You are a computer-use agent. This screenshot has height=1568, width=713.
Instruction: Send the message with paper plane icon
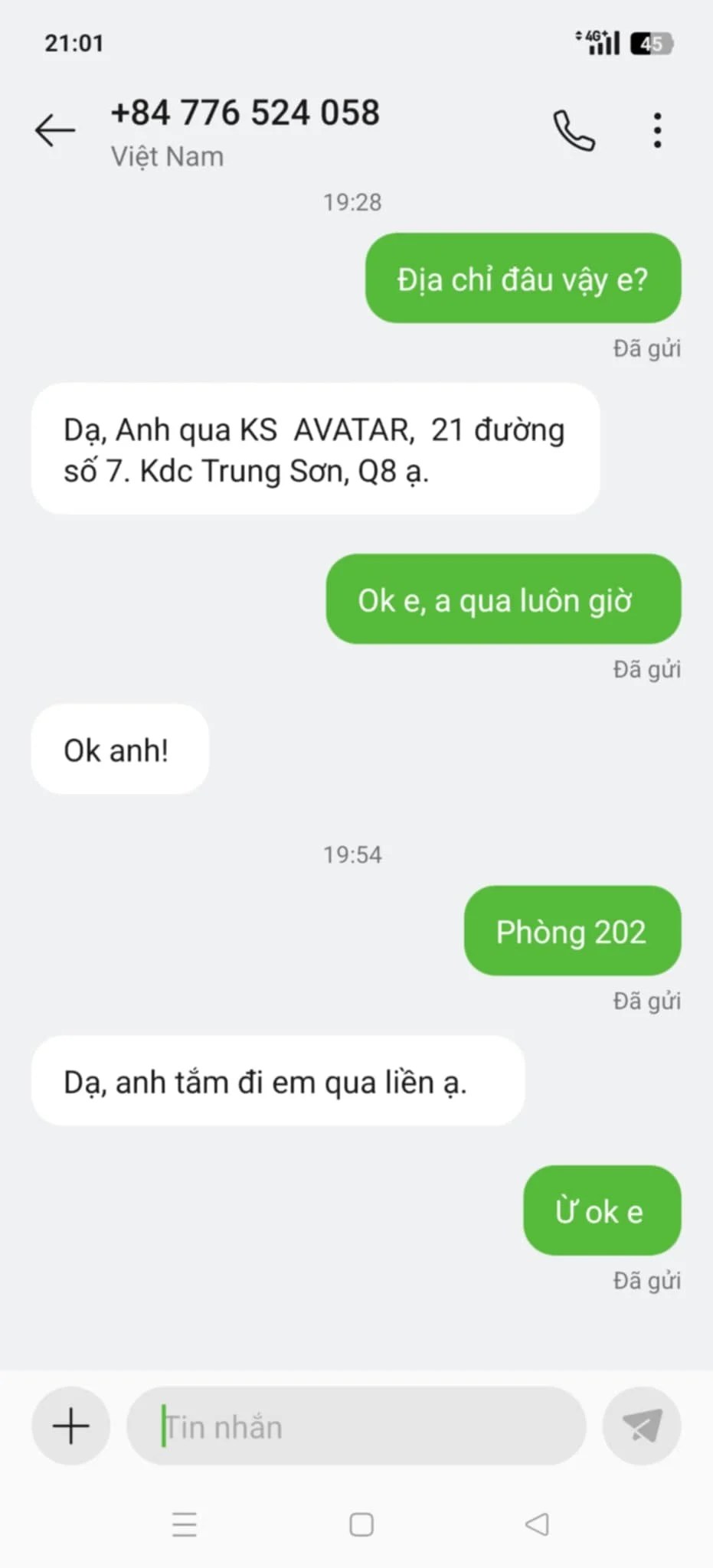point(642,1426)
